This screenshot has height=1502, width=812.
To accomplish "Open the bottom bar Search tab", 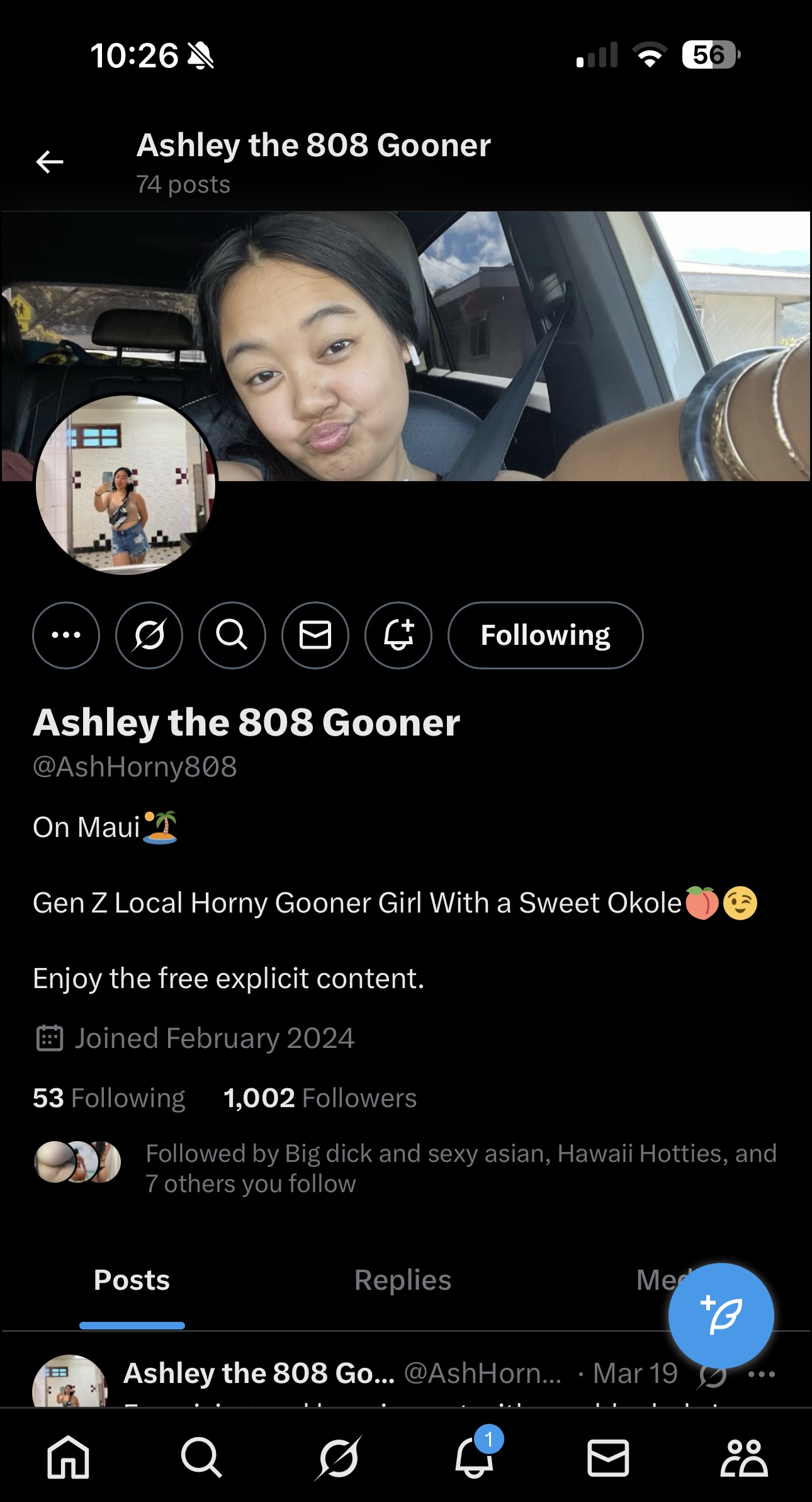I will click(x=201, y=1457).
